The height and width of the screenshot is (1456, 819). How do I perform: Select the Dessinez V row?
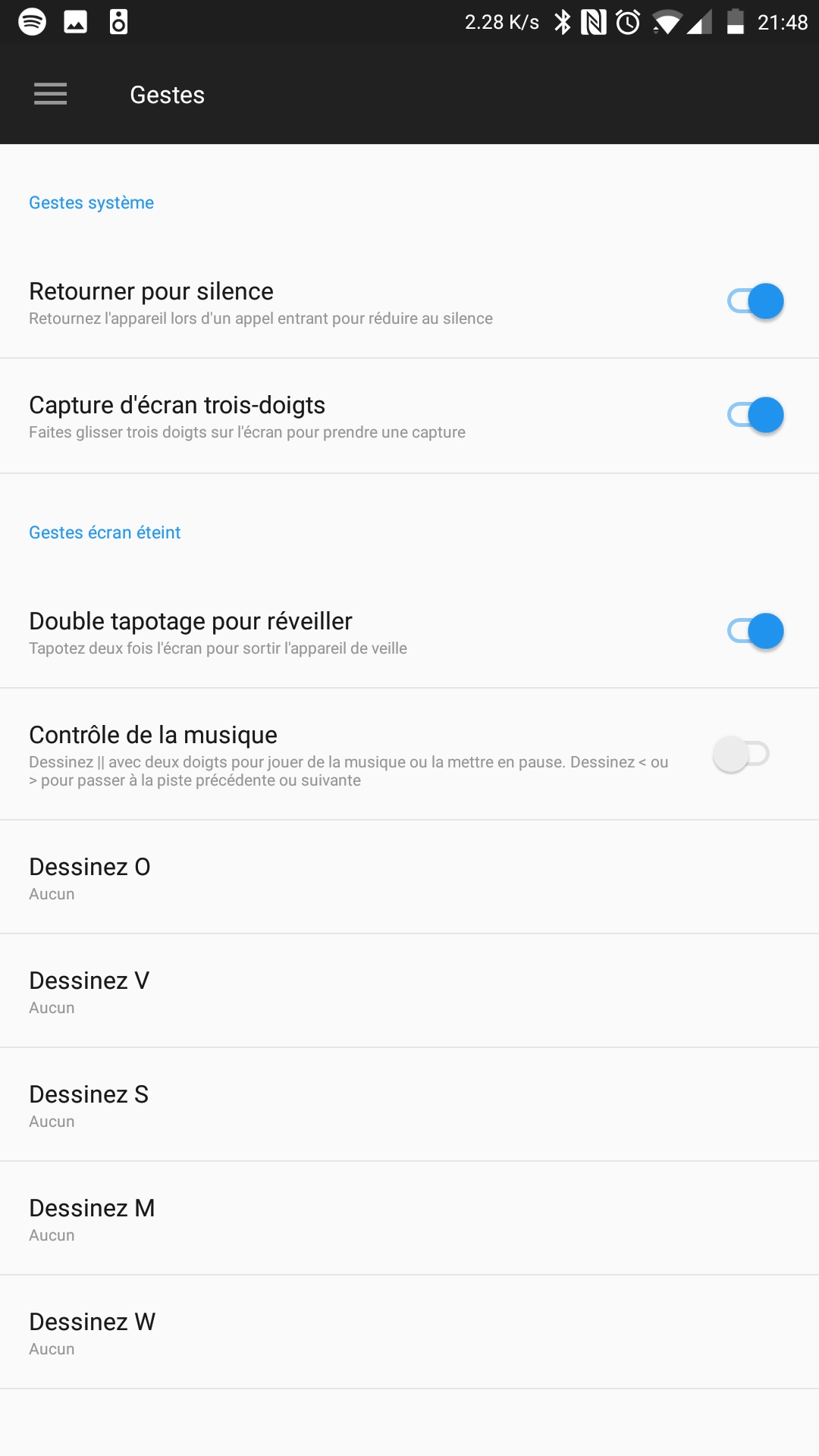[409, 991]
